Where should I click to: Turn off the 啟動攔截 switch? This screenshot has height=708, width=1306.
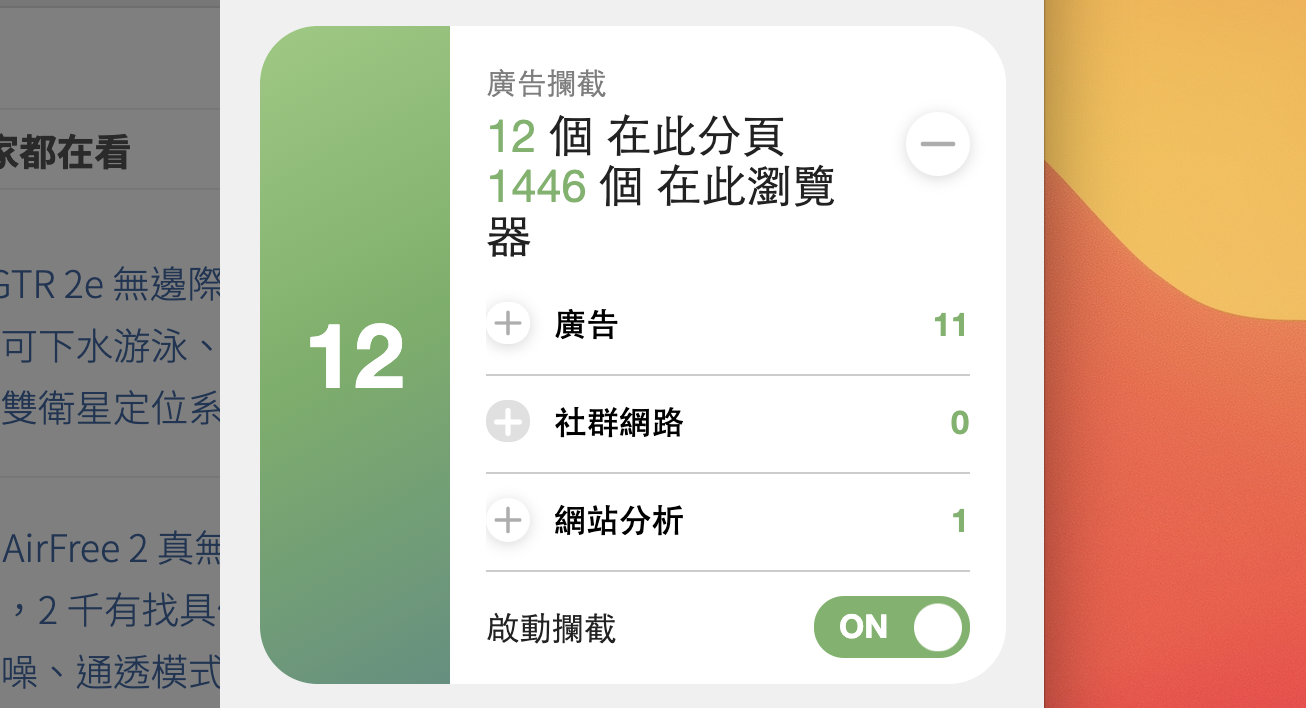click(x=891, y=627)
